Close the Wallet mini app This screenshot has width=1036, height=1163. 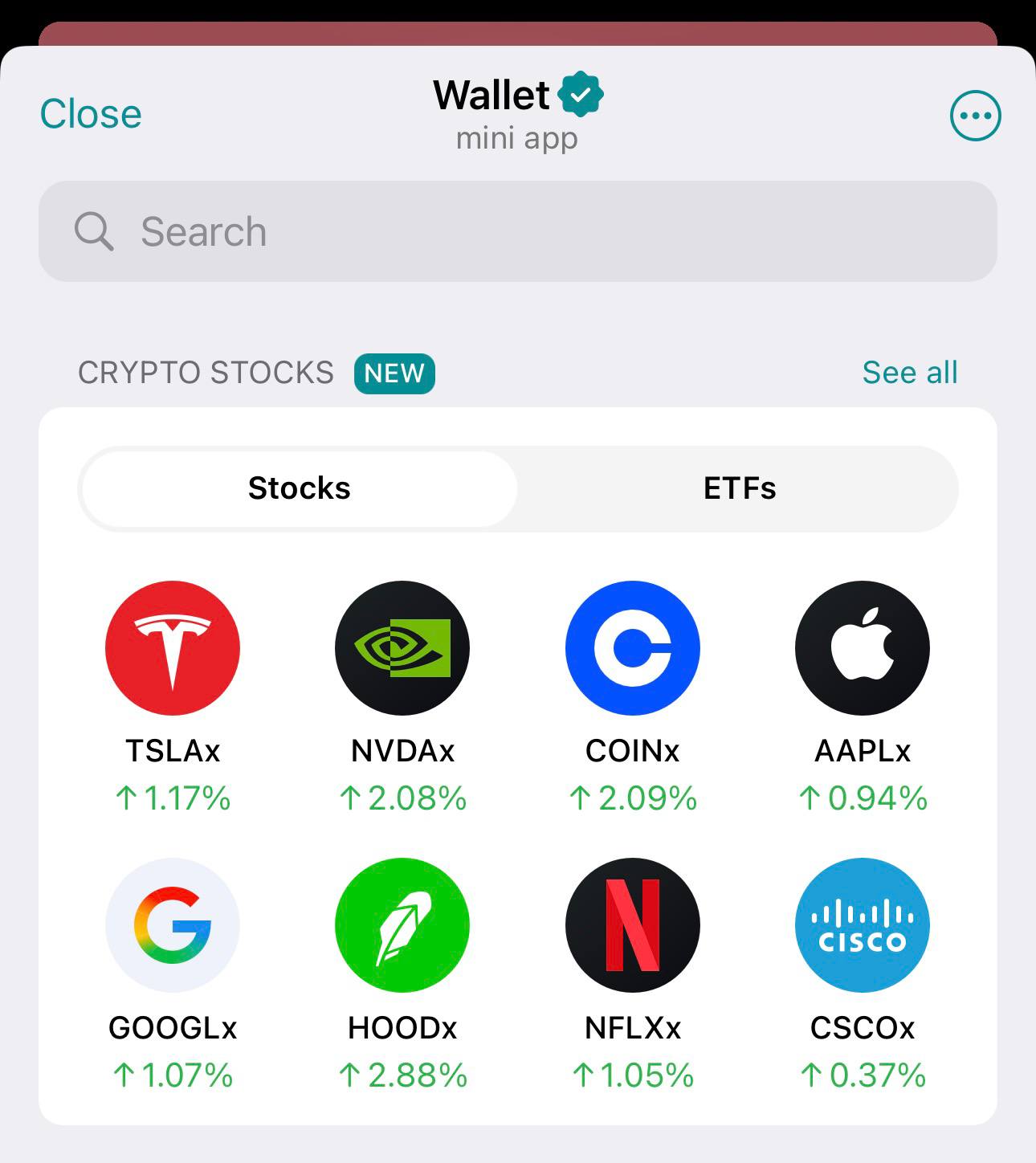pos(91,114)
